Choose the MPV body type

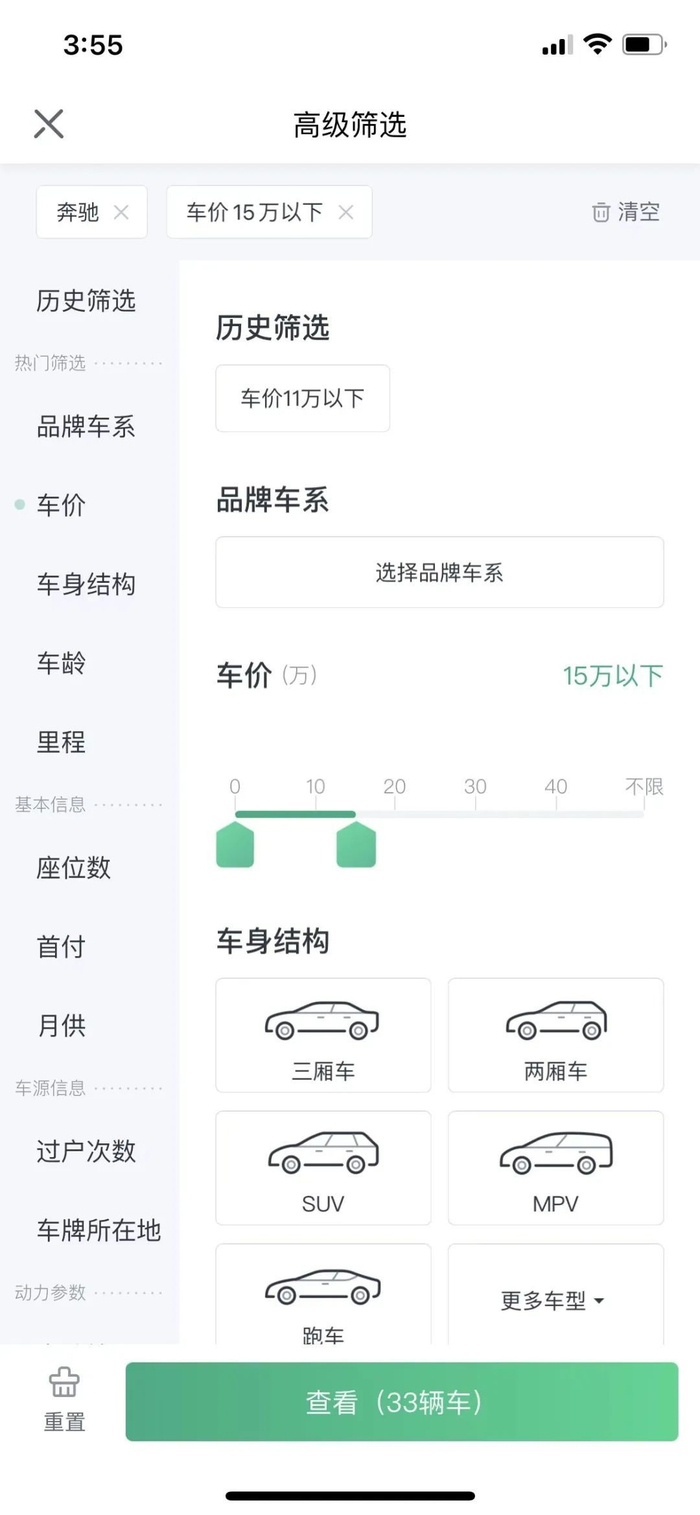coord(555,1168)
